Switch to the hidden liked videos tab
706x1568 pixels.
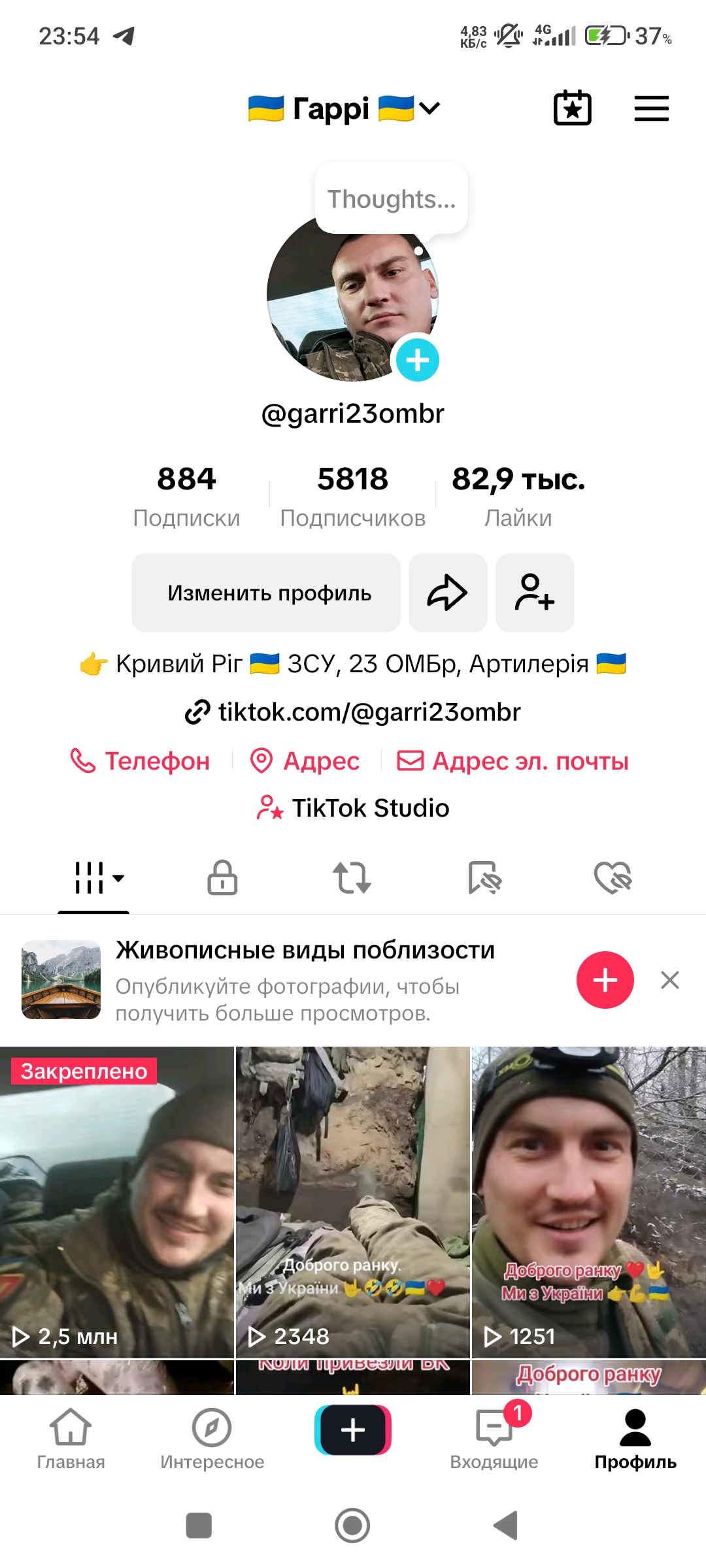point(613,877)
